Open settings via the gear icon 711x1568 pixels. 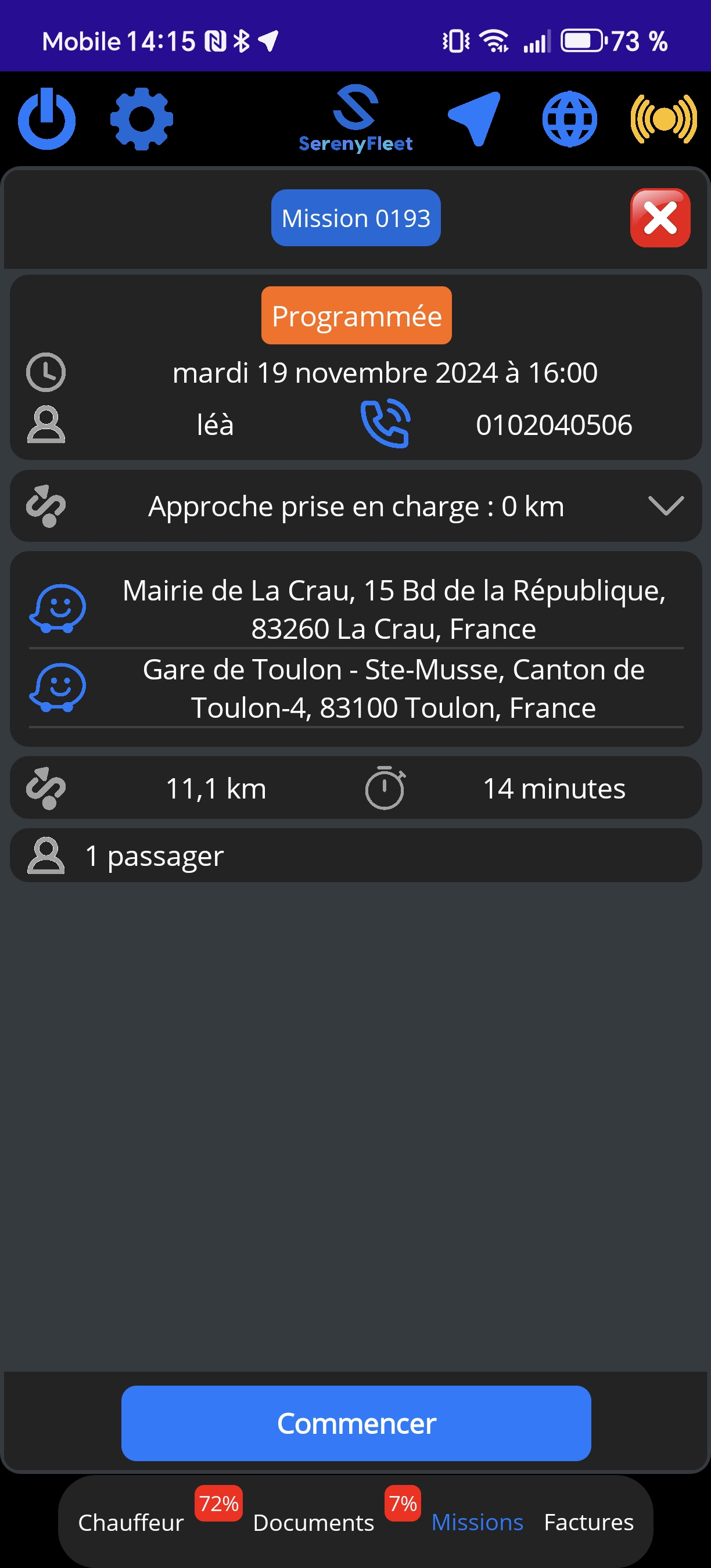141,119
